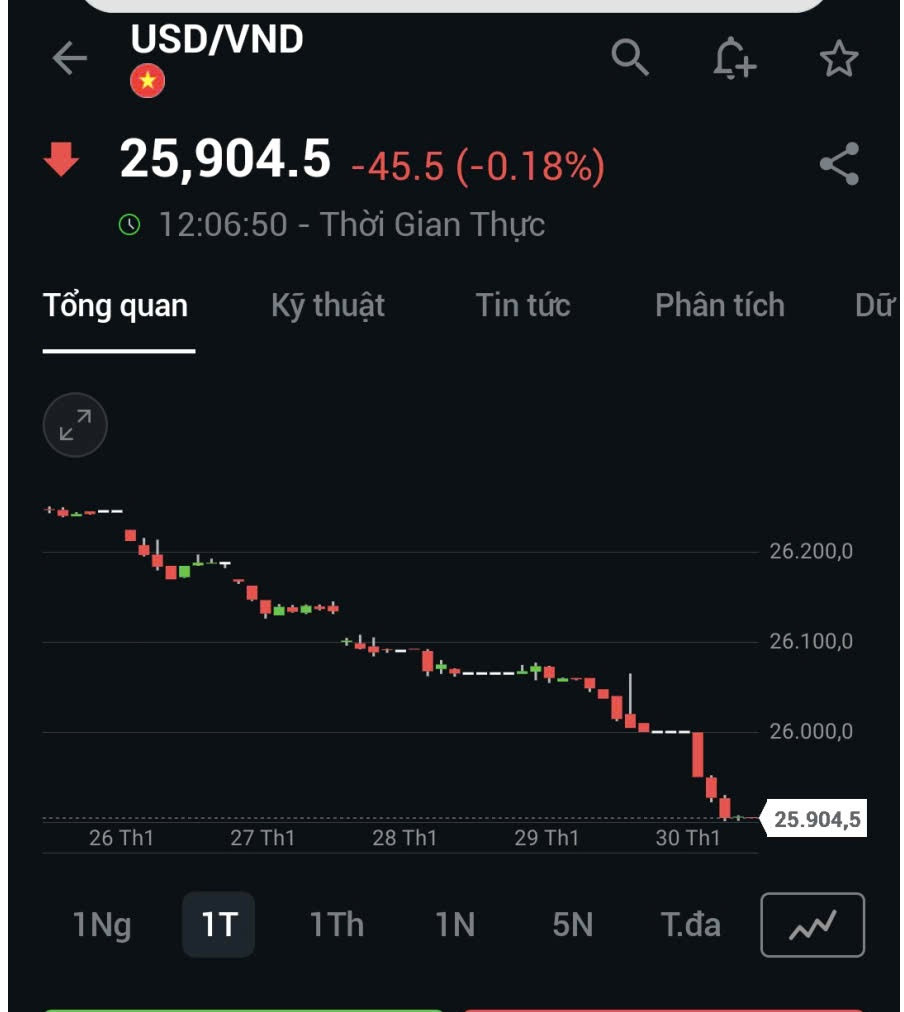The height and width of the screenshot is (1012, 904).
Task: Open the search magnifier
Action: click(x=630, y=59)
